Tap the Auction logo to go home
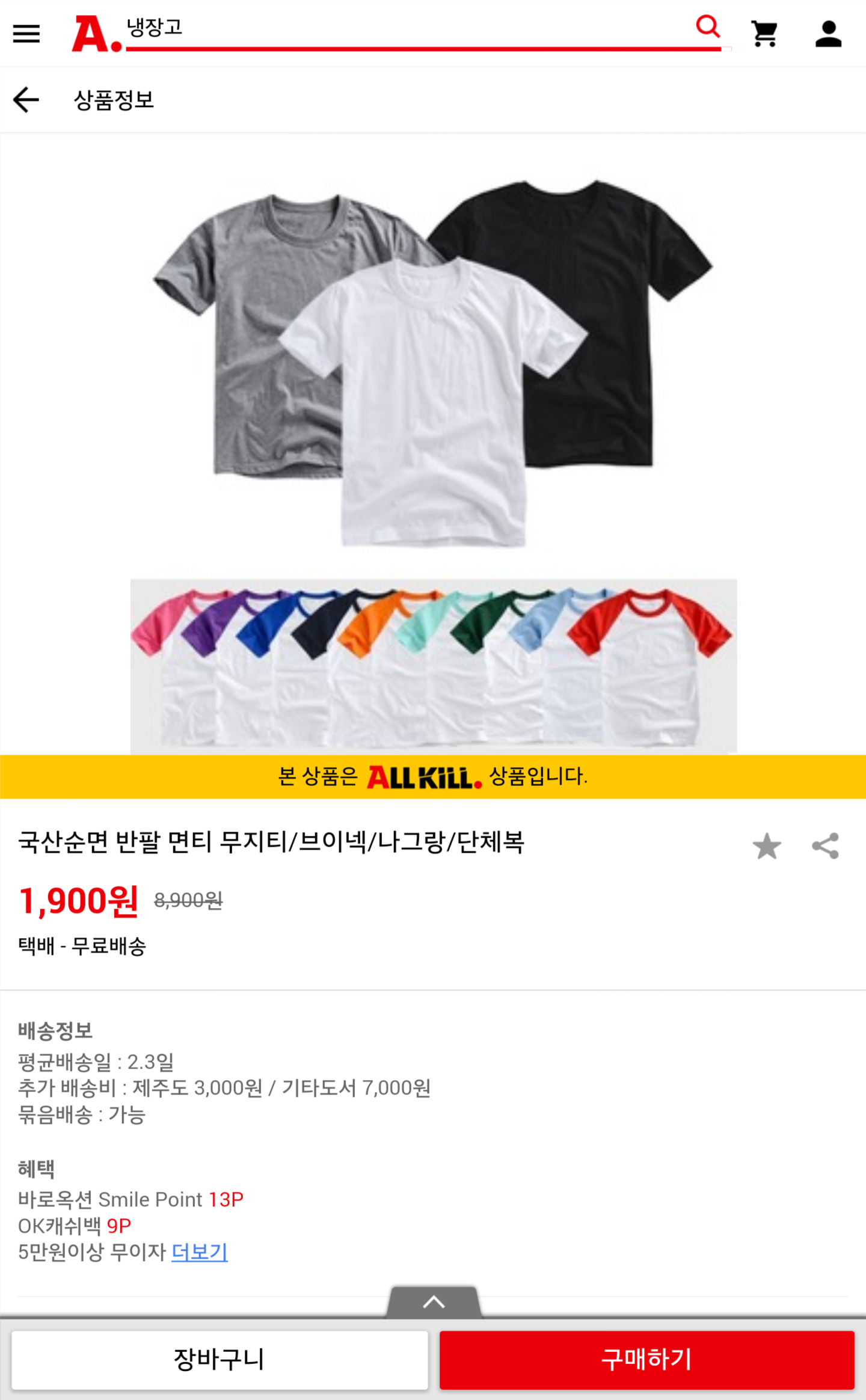 click(96, 34)
